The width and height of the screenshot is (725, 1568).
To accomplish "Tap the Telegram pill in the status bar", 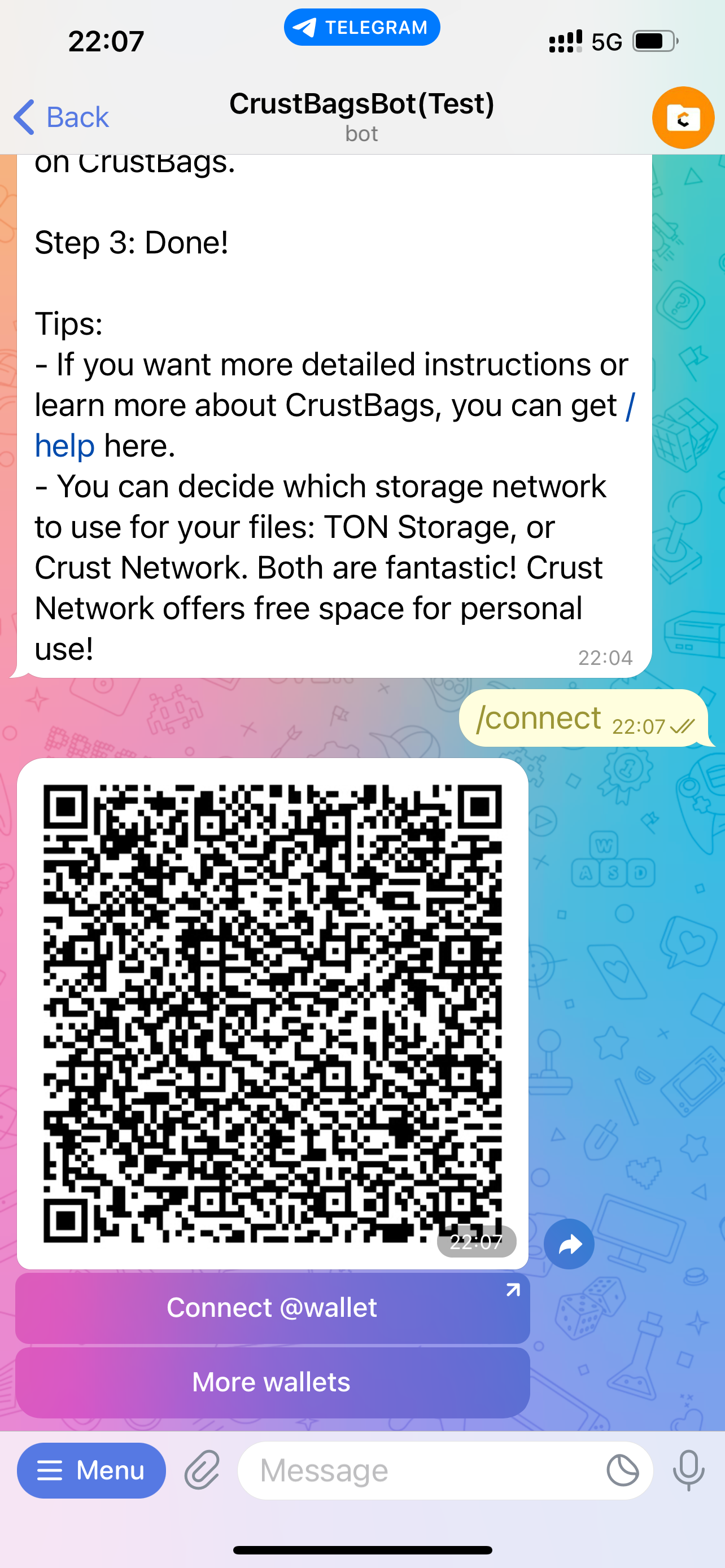I will 361,28.
